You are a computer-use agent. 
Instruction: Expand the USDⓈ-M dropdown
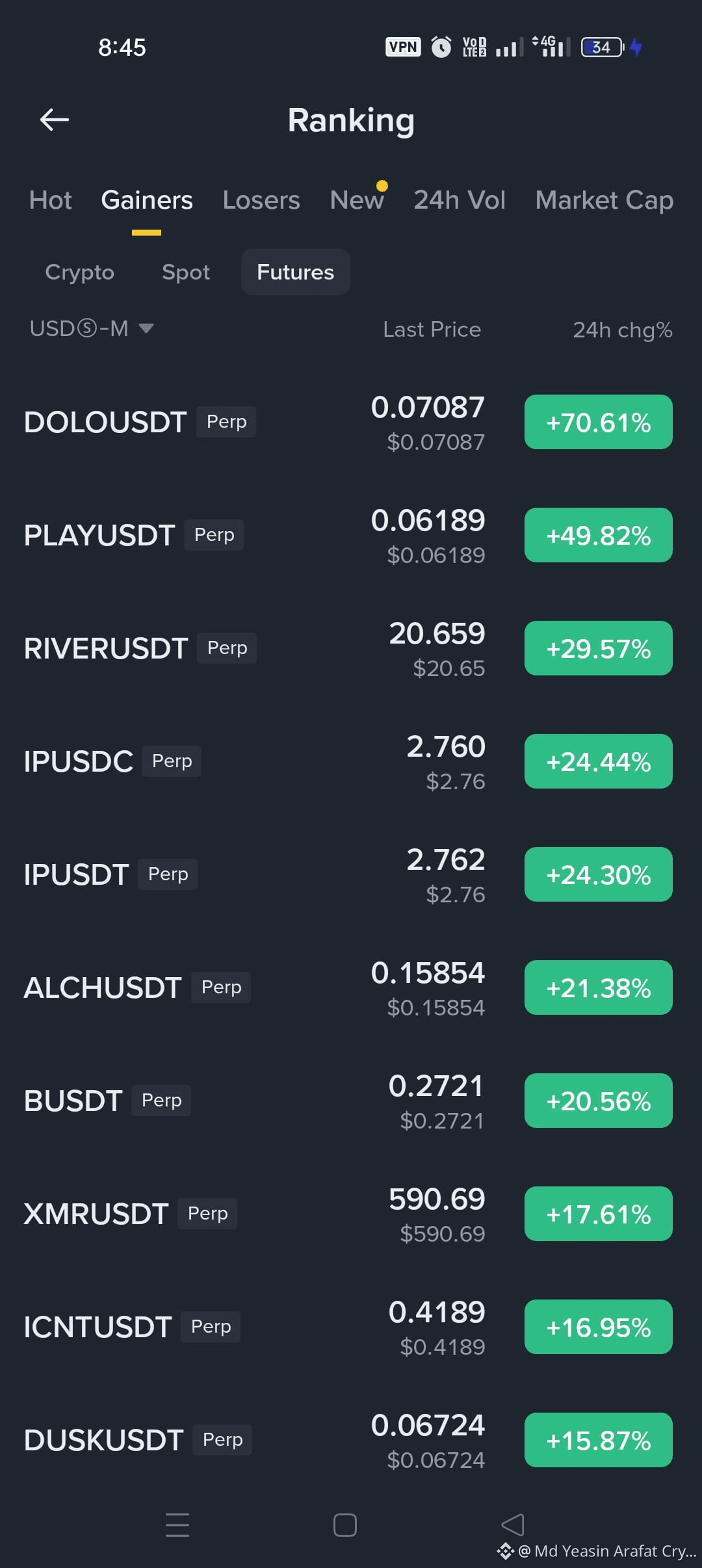[92, 329]
